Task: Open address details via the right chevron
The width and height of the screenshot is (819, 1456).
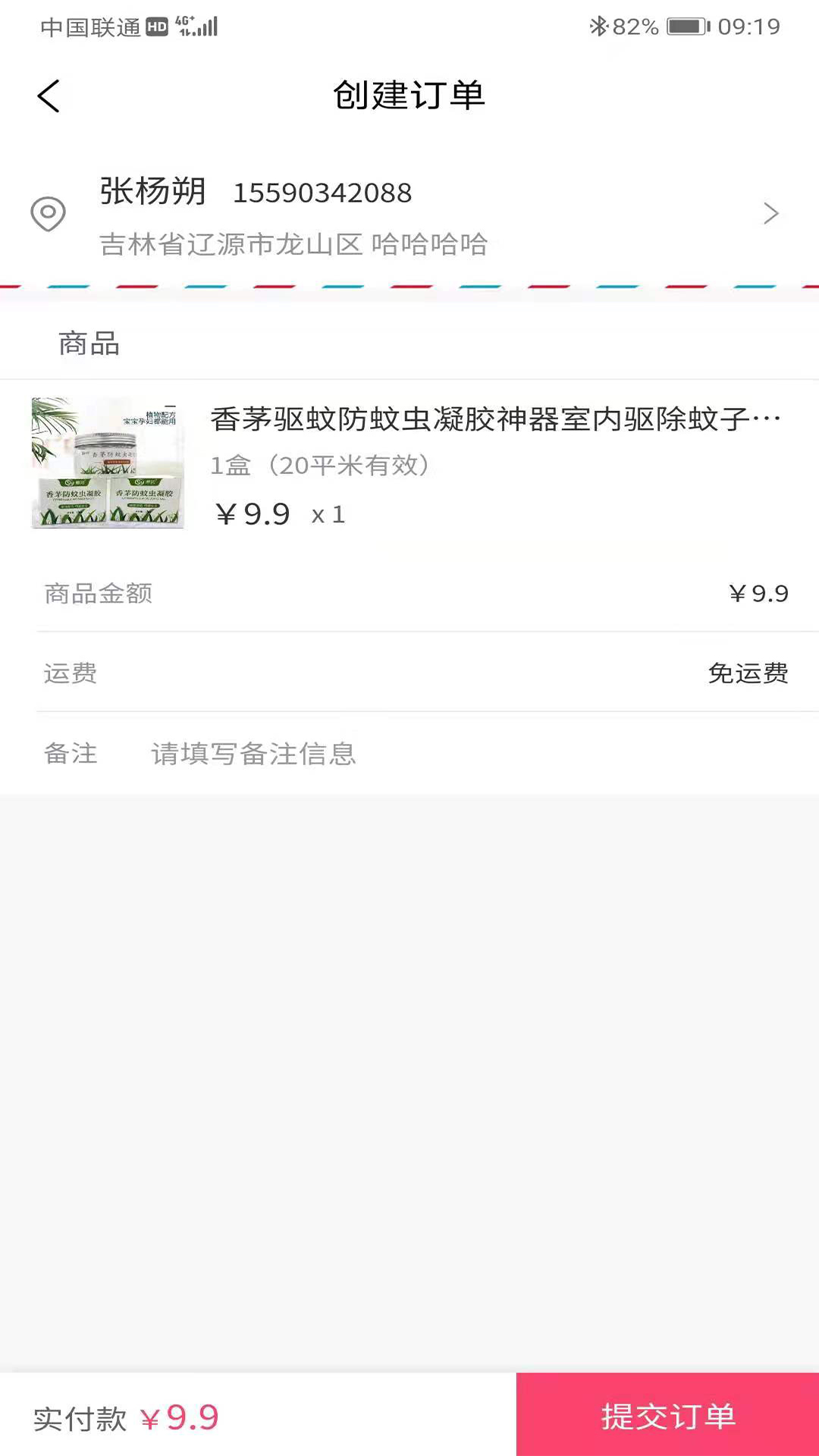Action: click(x=771, y=214)
